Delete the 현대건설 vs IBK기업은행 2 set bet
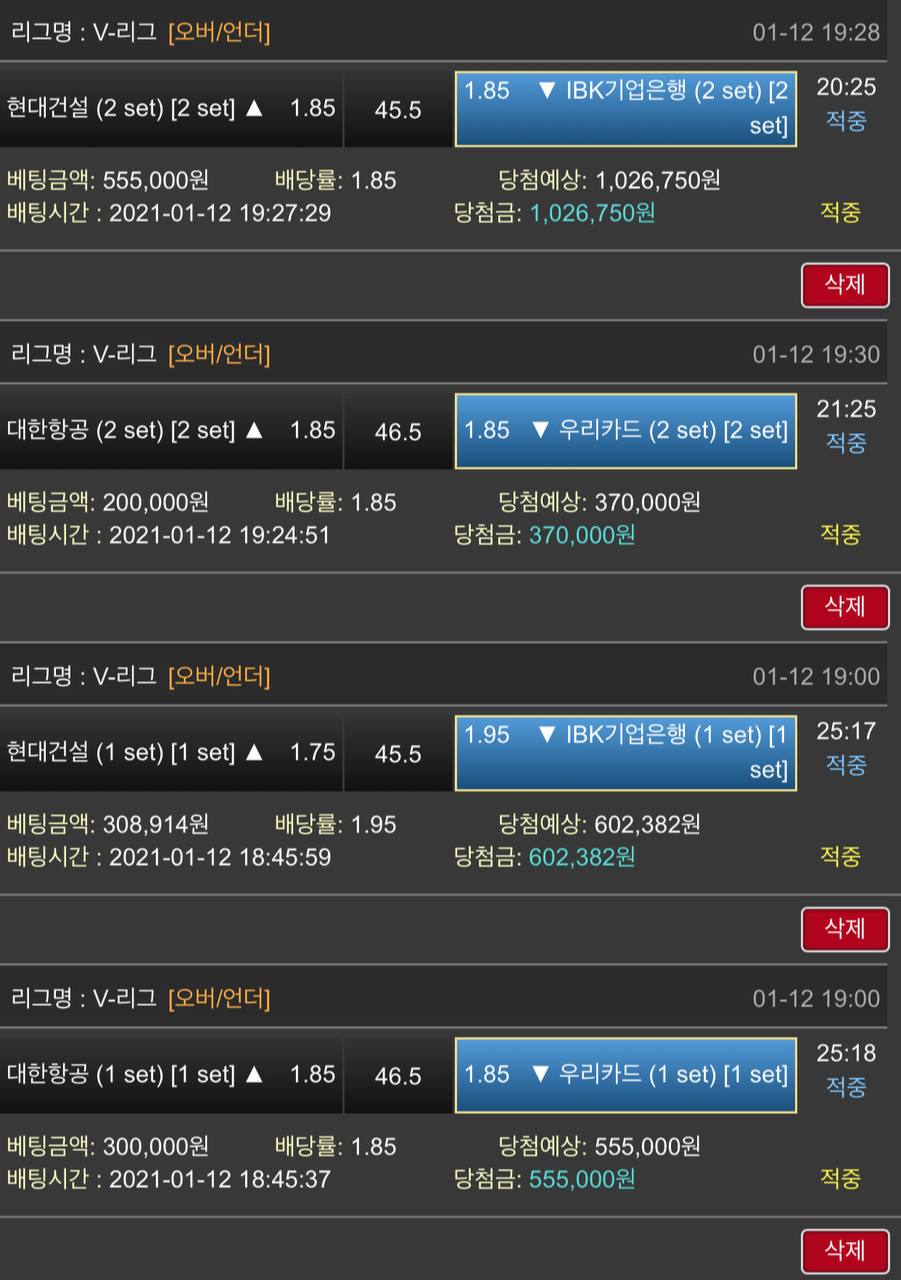Viewport: 901px width, 1280px height. (x=844, y=285)
